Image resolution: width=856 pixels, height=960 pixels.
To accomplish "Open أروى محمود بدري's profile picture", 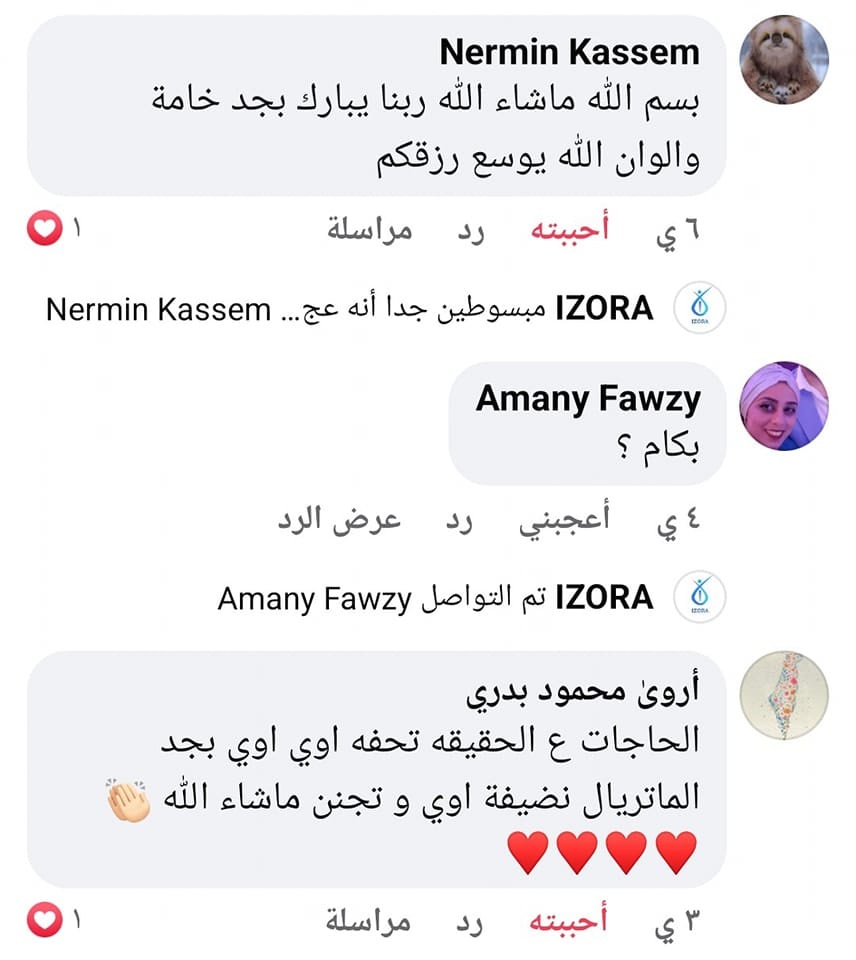I will 784,696.
